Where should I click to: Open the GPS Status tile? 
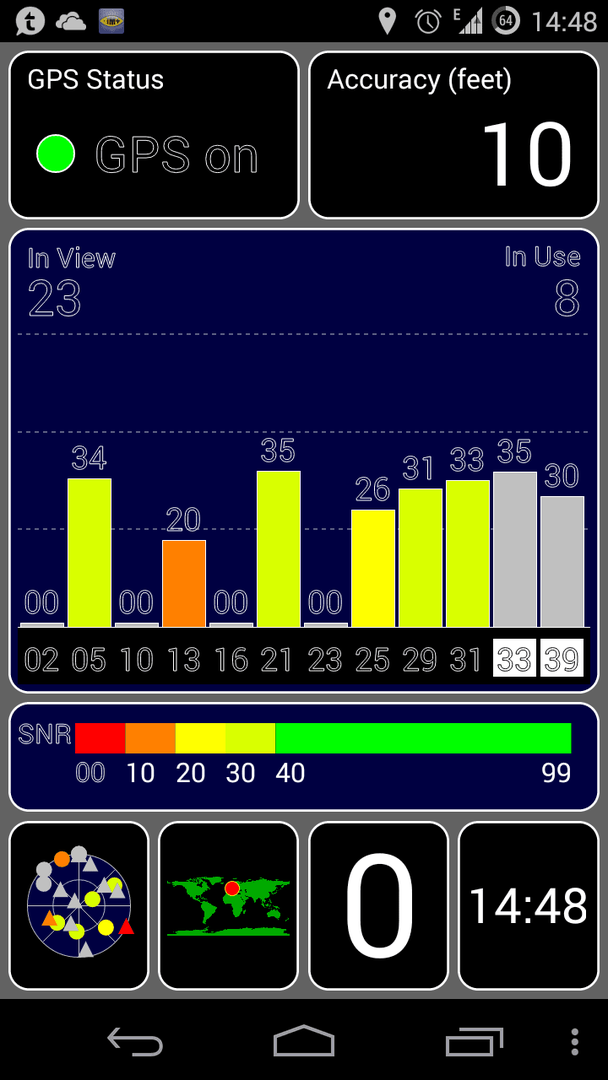[154, 135]
